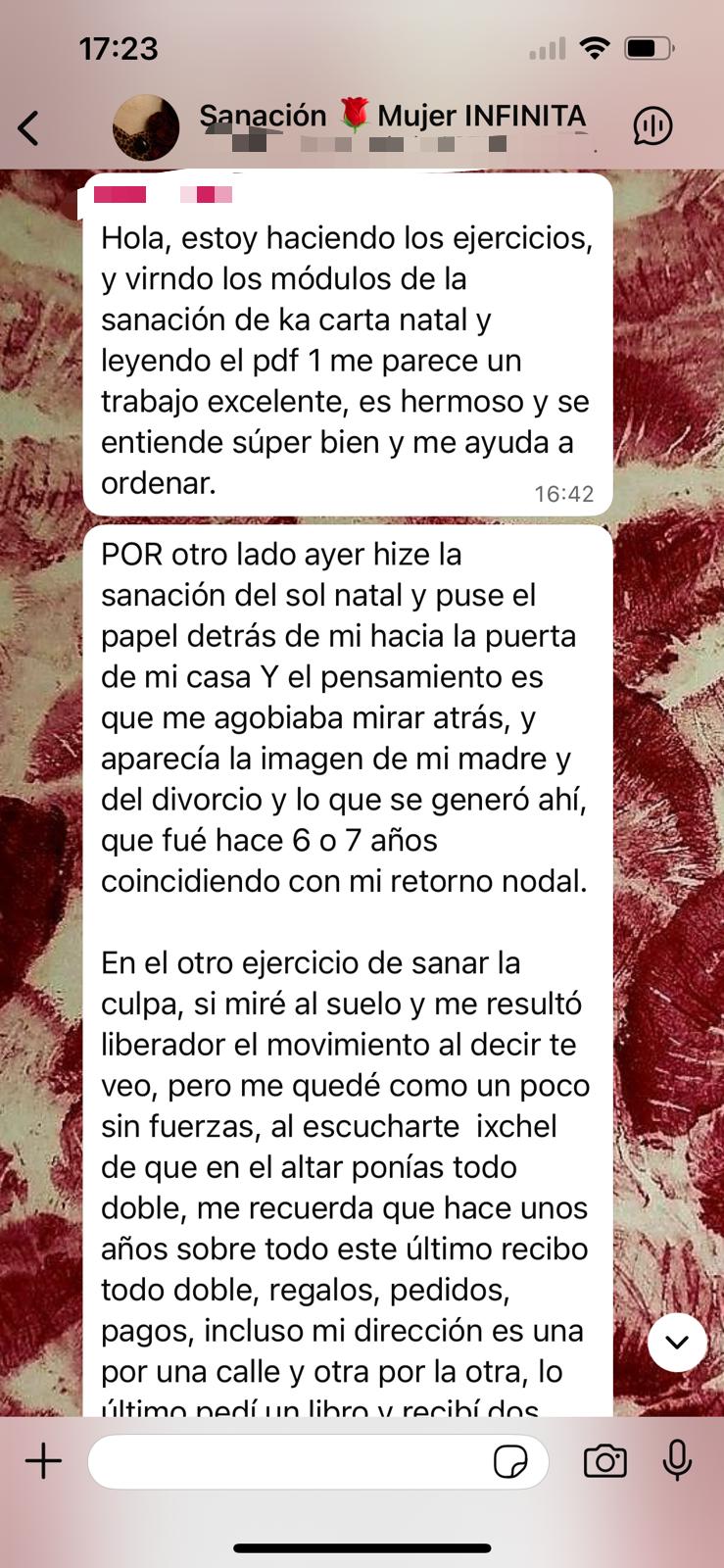Open the group profile picture
Image resolution: width=724 pixels, height=1568 pixels.
point(146,127)
